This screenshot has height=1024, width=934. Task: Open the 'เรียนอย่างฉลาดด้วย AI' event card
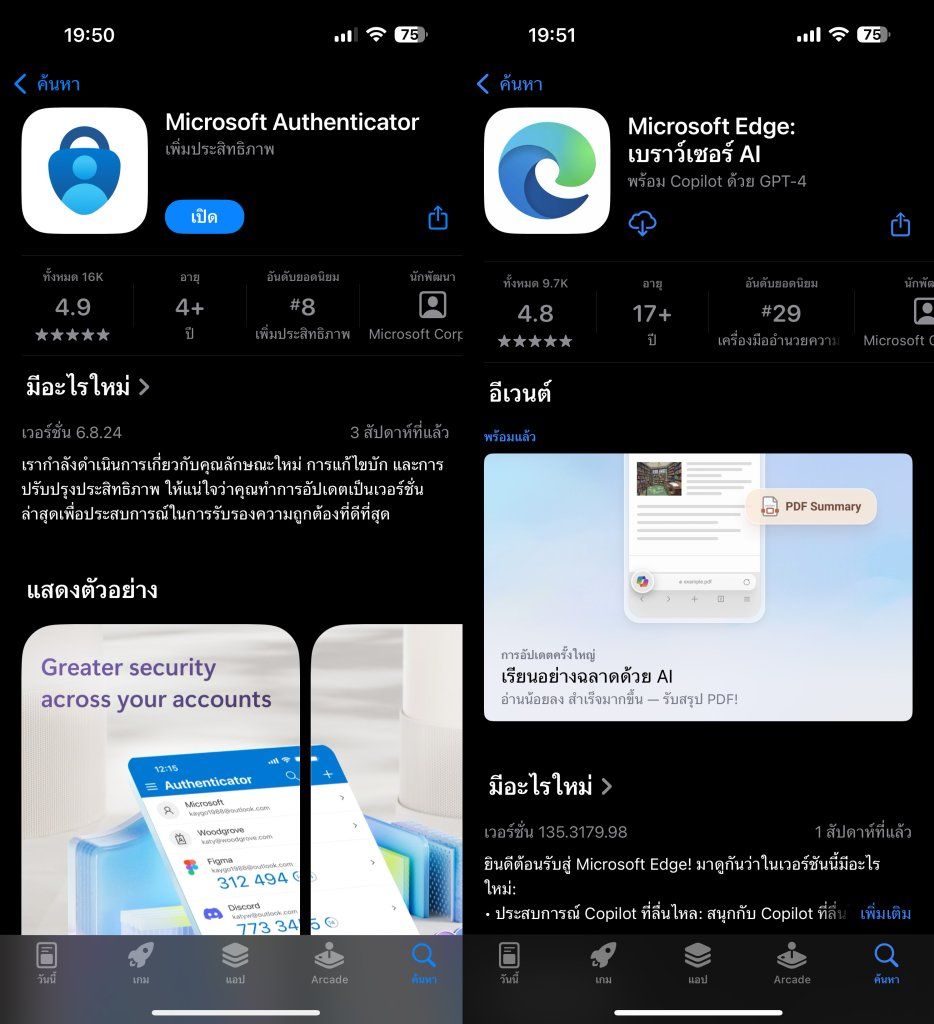[698, 587]
